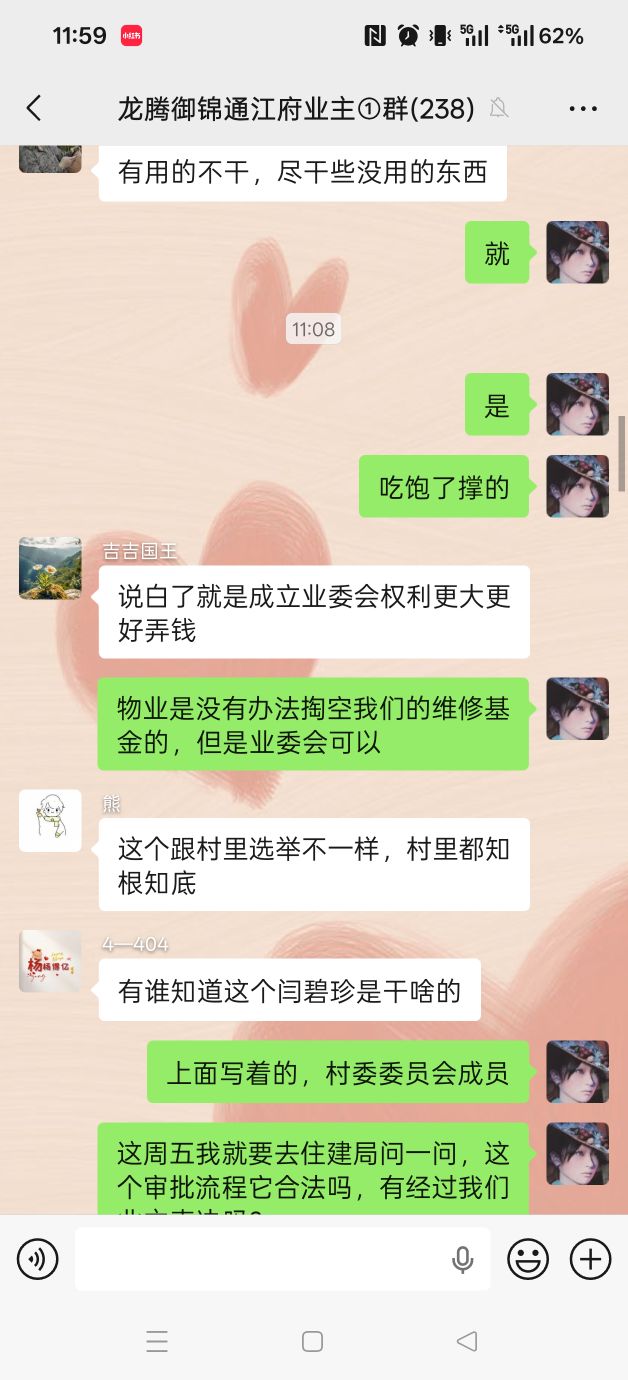Open the plus attachments menu
628x1380 pixels.
tap(590, 1259)
